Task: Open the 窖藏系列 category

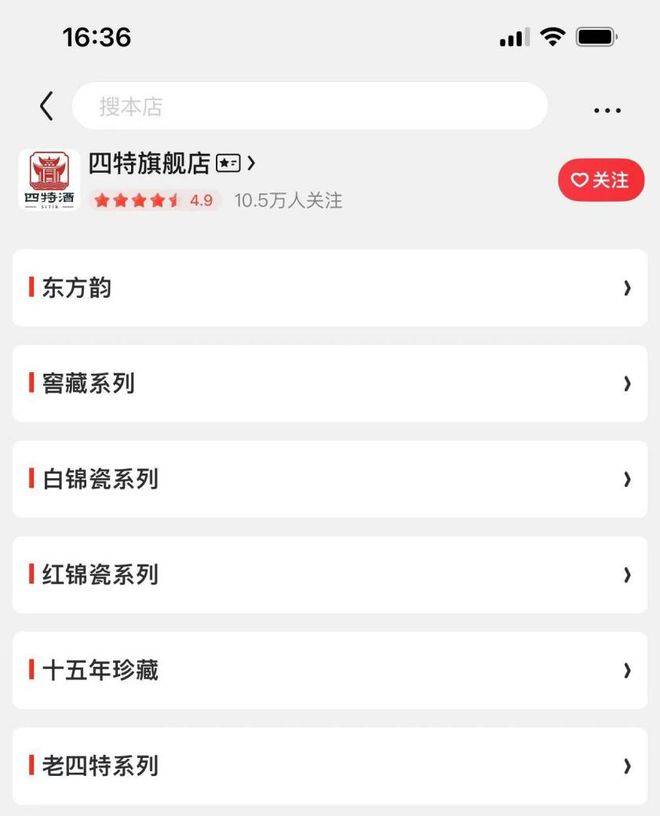Action: [x=330, y=383]
